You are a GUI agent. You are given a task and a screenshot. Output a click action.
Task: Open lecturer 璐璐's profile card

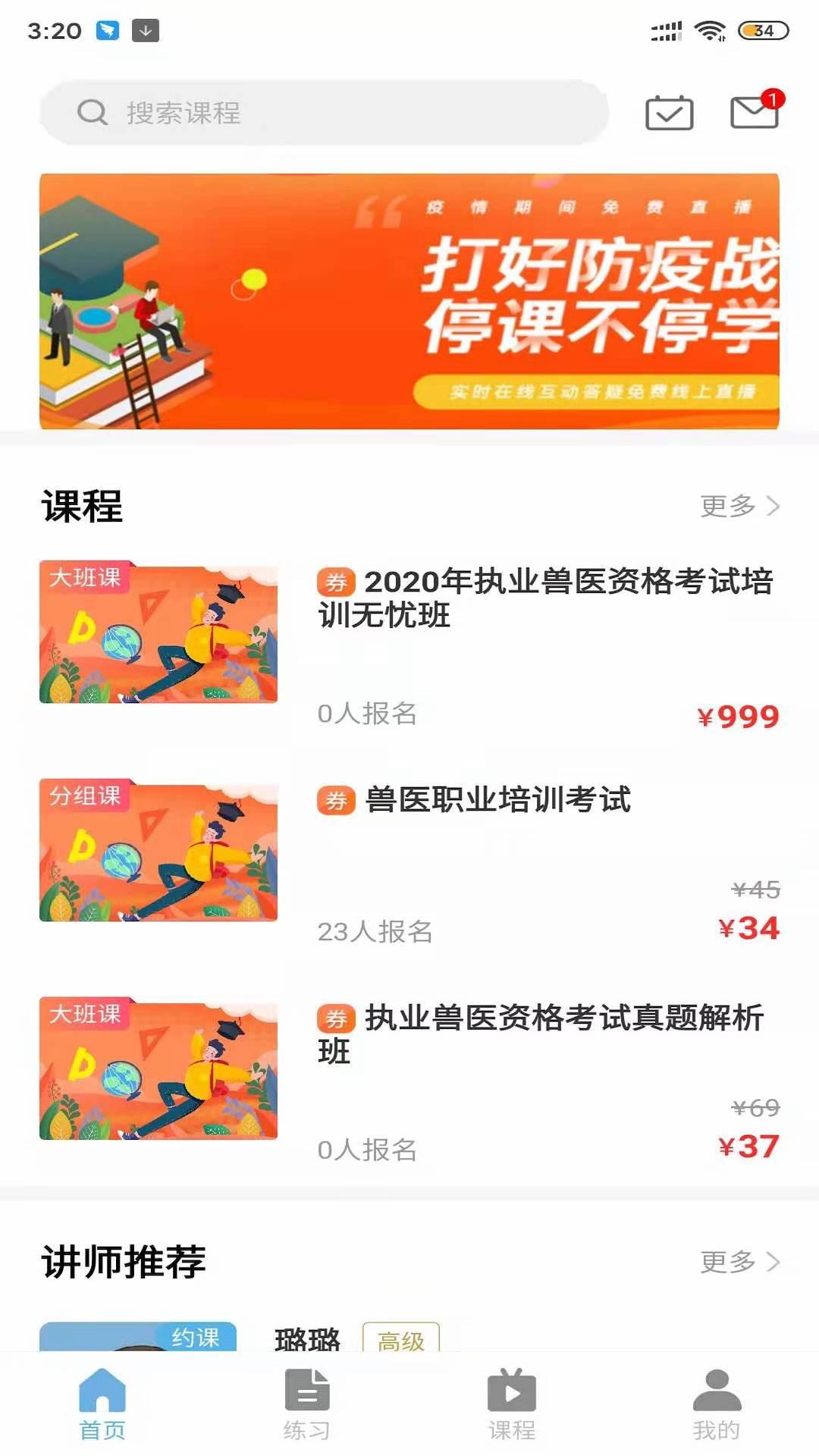[307, 1339]
